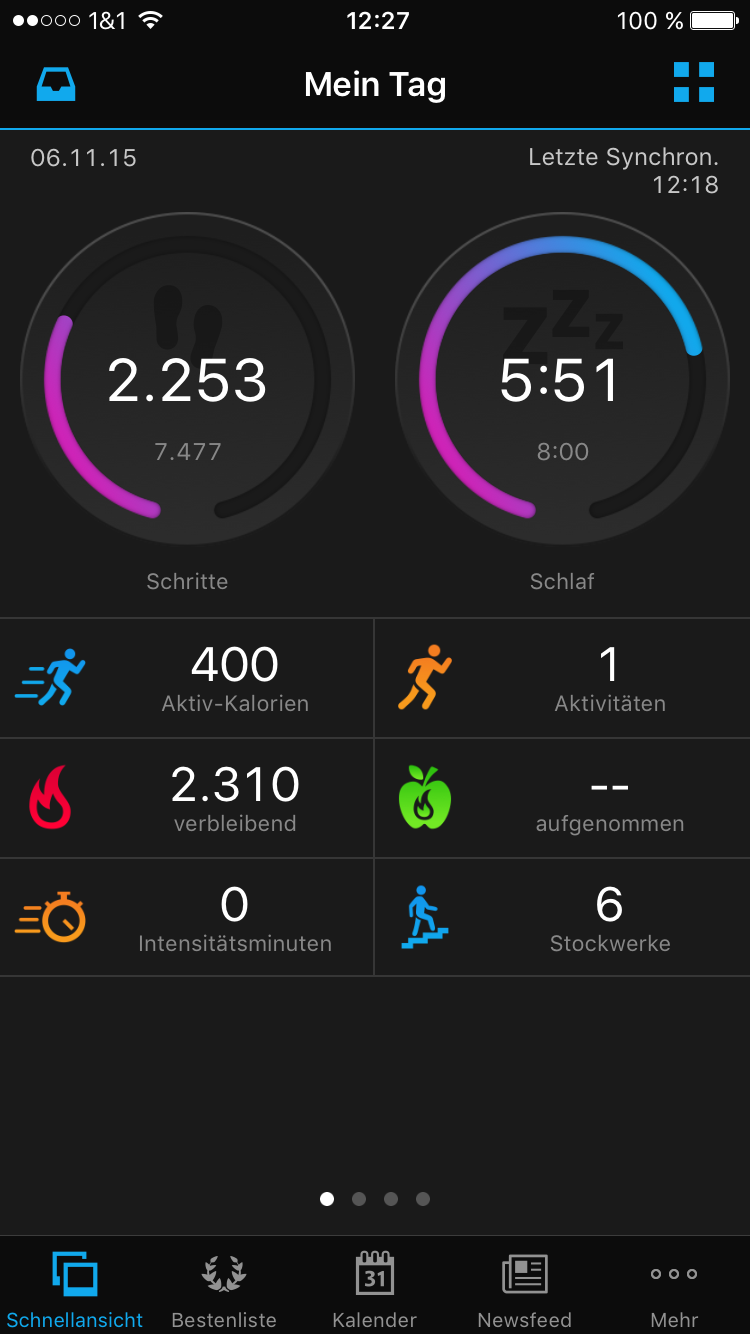Open the Stockwerke floors tile
The height and width of the screenshot is (1334, 750).
[x=562, y=917]
